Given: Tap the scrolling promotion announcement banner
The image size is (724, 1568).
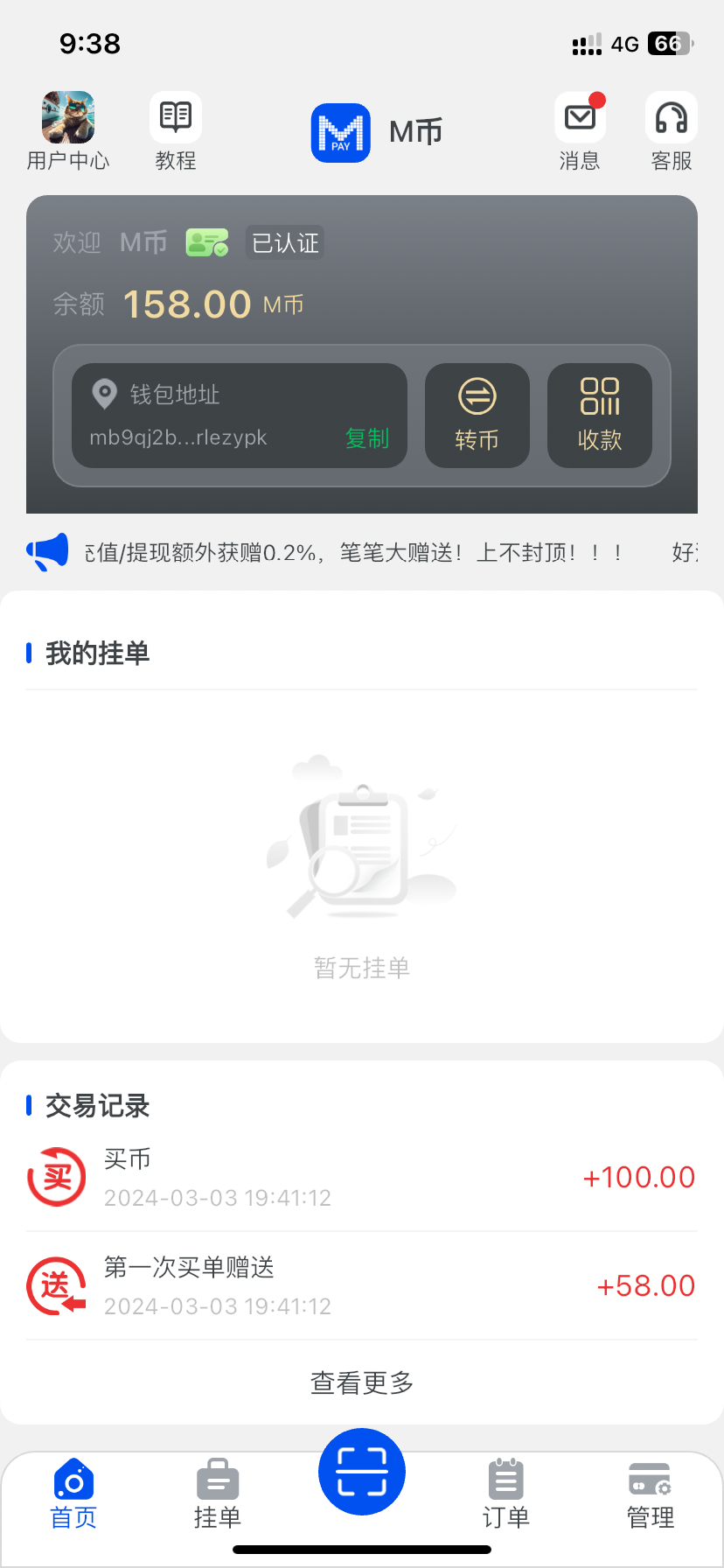Looking at the screenshot, I should coord(362,552).
